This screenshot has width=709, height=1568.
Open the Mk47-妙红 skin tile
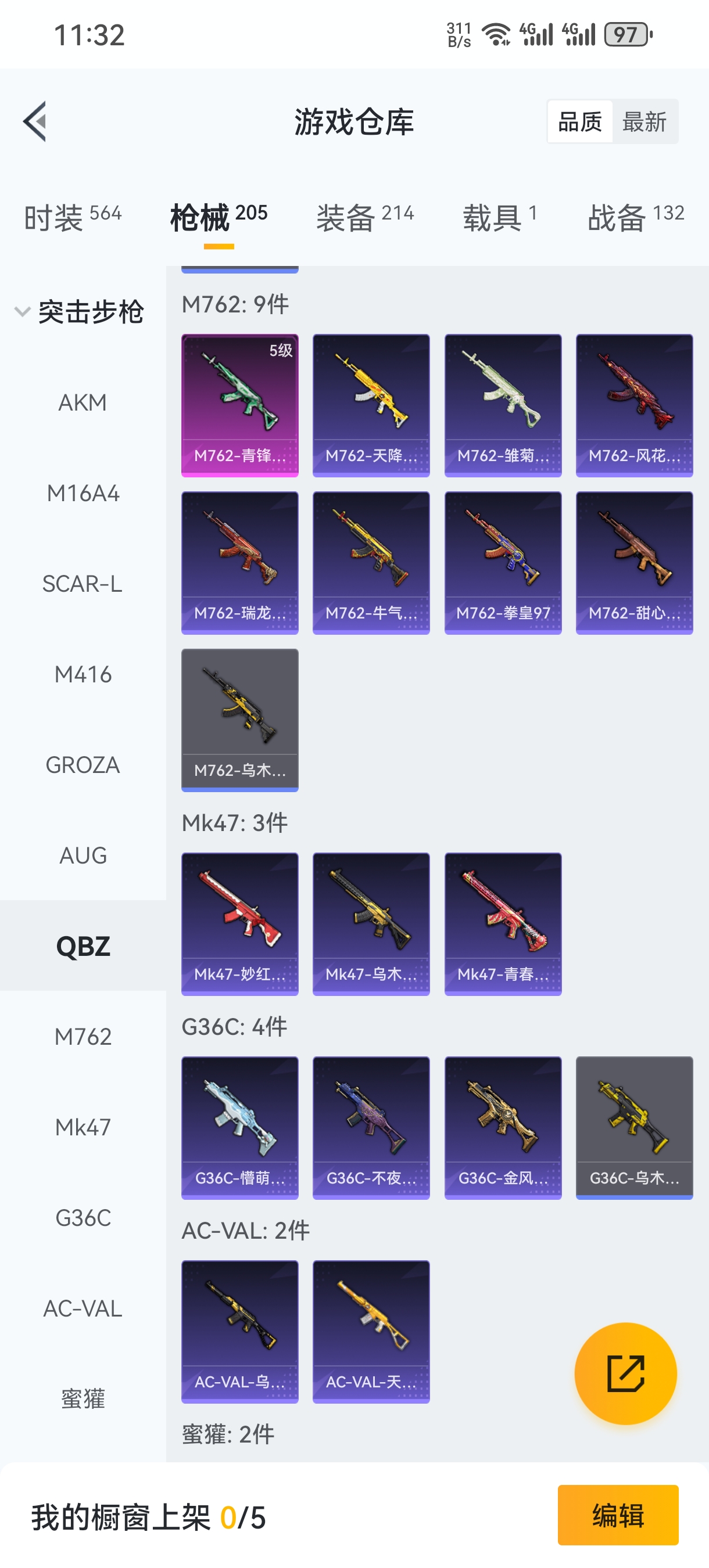(239, 923)
